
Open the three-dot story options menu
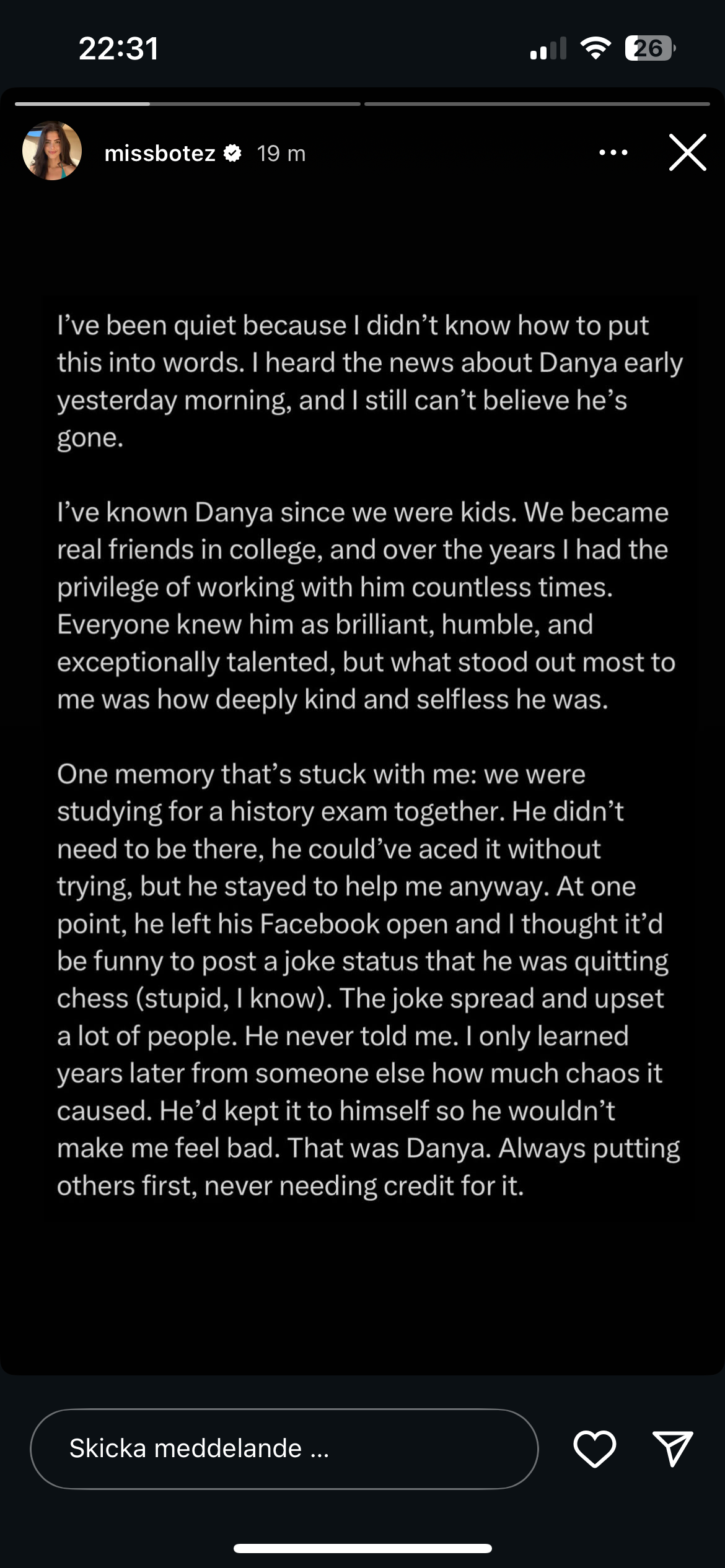613,152
